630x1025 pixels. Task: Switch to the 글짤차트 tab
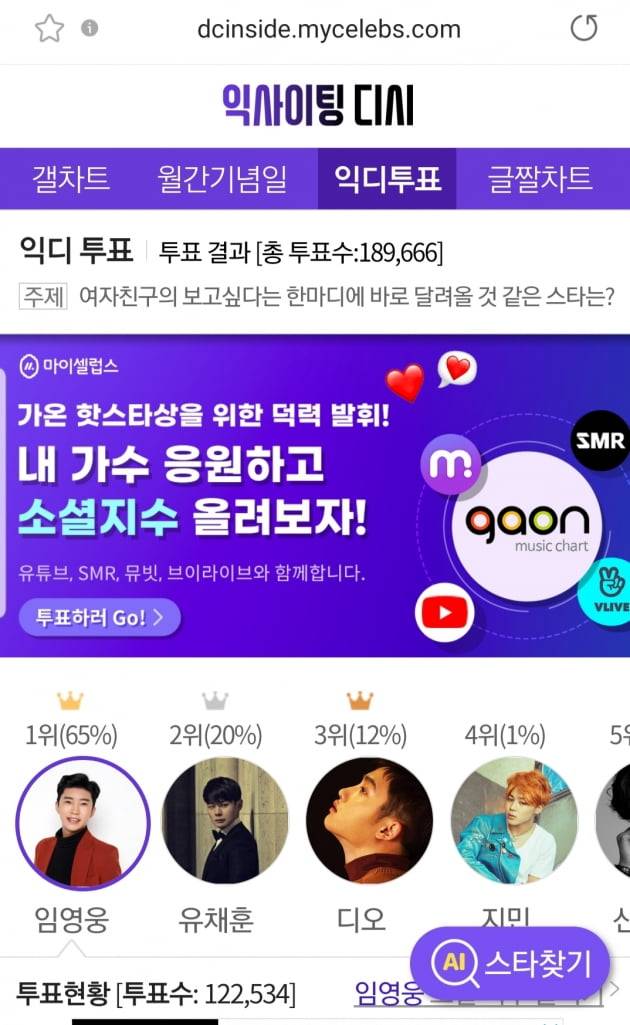[540, 179]
